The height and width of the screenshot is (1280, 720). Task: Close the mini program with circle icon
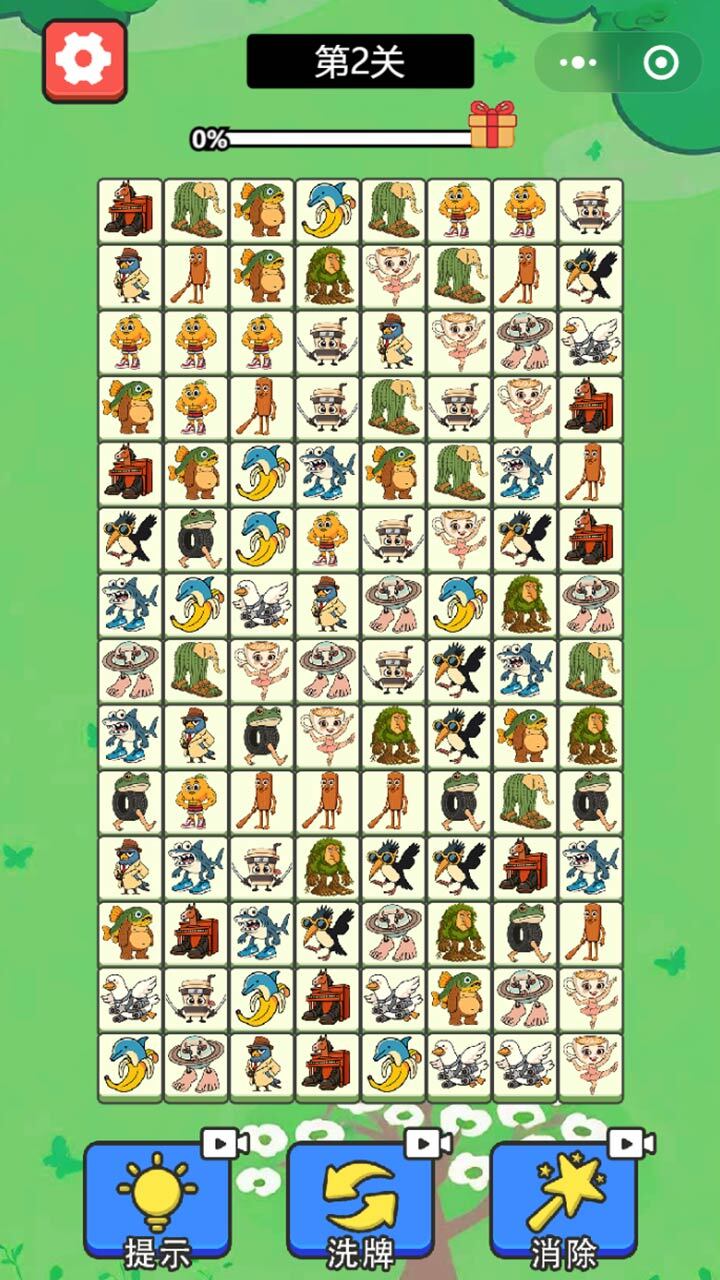coord(659,63)
